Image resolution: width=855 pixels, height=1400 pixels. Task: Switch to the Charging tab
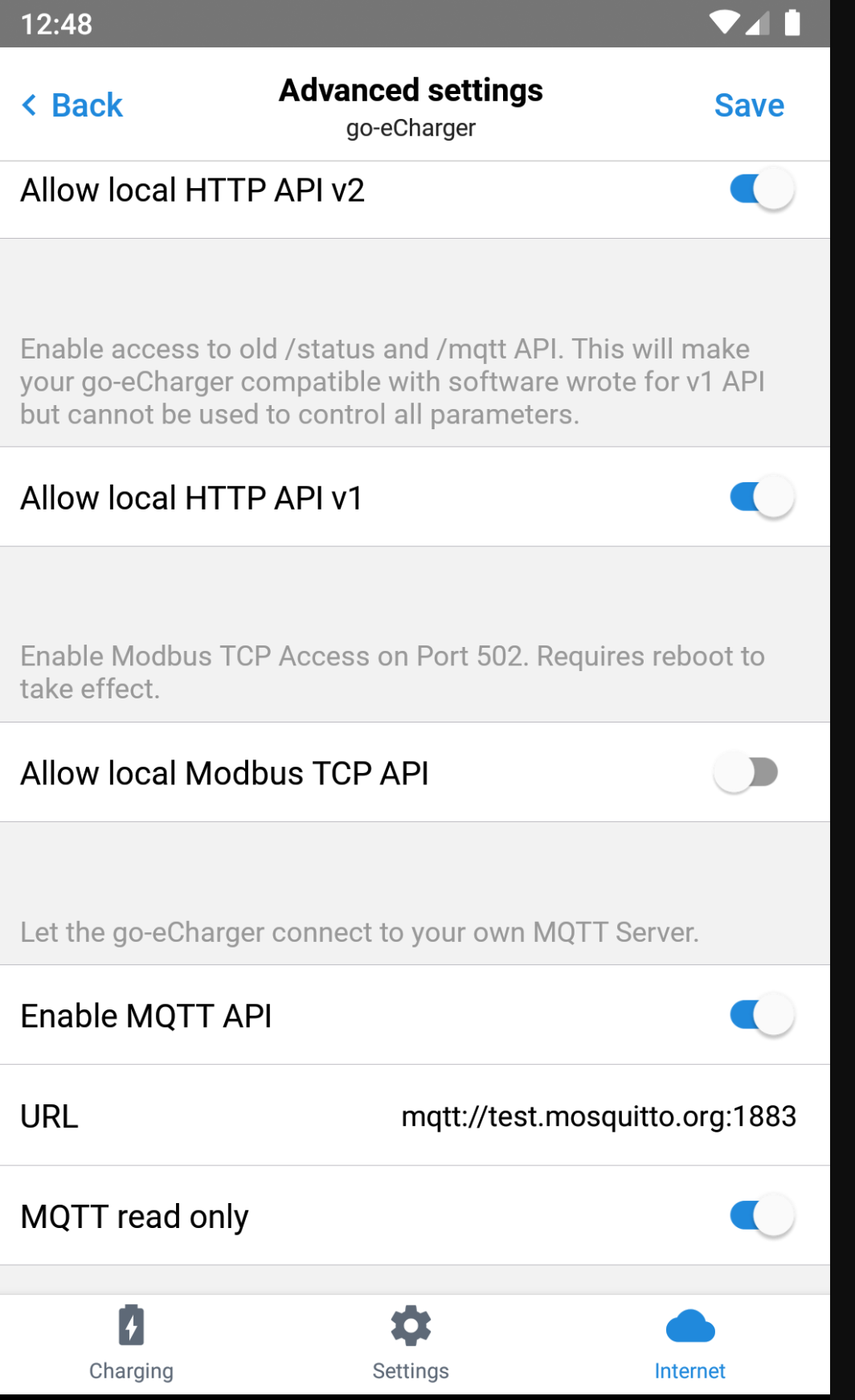click(131, 1342)
